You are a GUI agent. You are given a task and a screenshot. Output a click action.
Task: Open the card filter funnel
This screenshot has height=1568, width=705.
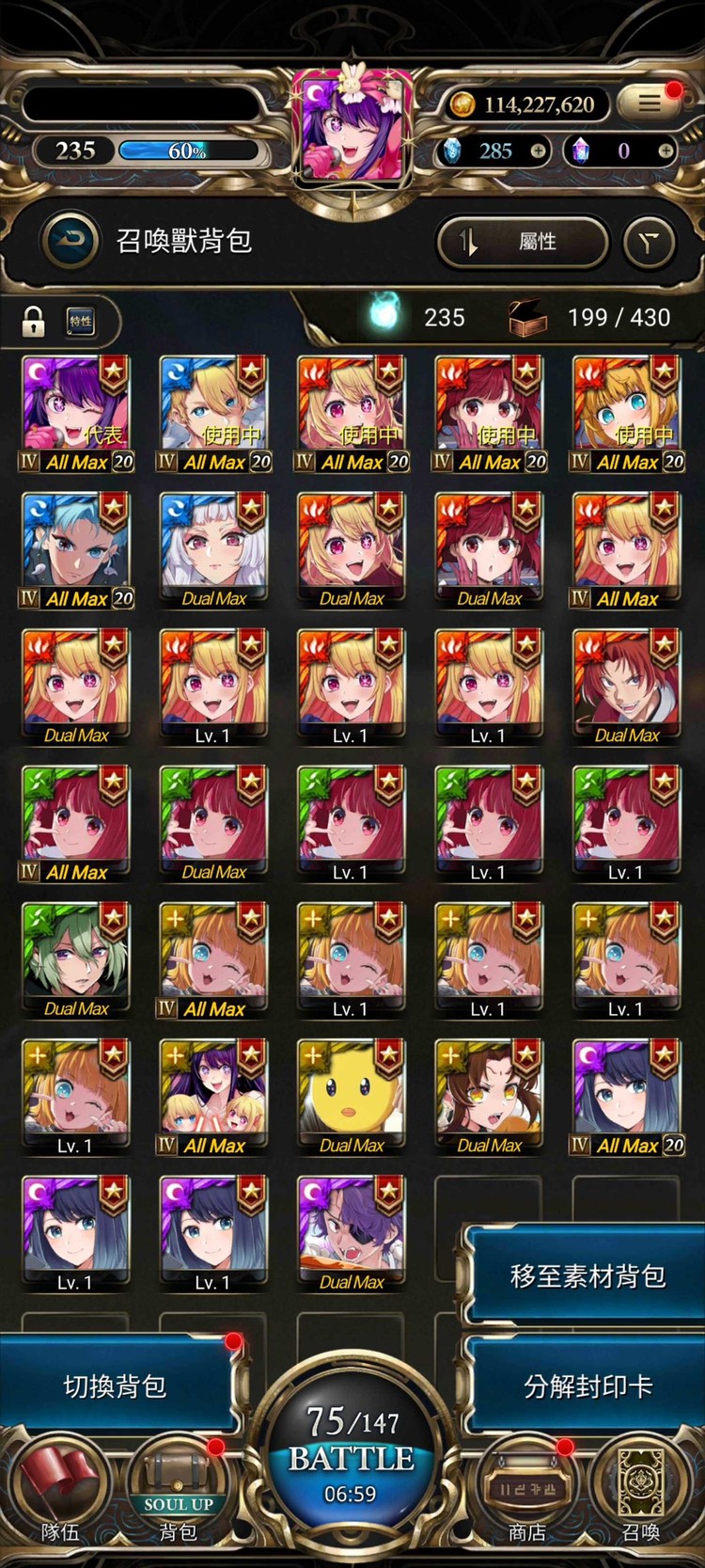650,243
